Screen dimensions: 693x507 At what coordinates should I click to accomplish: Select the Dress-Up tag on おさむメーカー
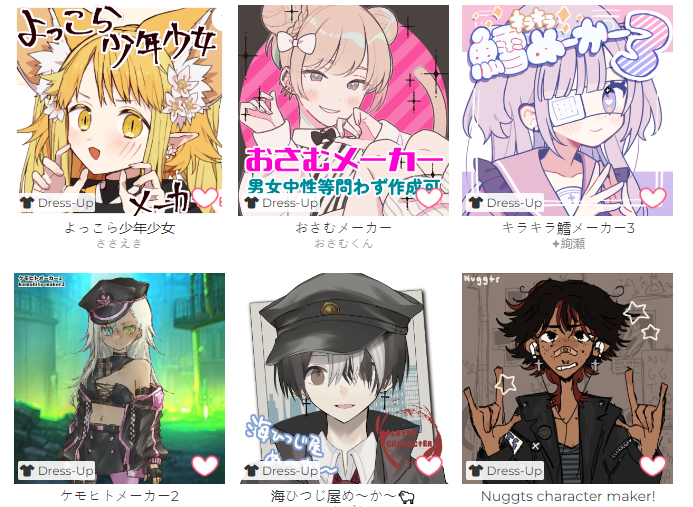[281, 203]
